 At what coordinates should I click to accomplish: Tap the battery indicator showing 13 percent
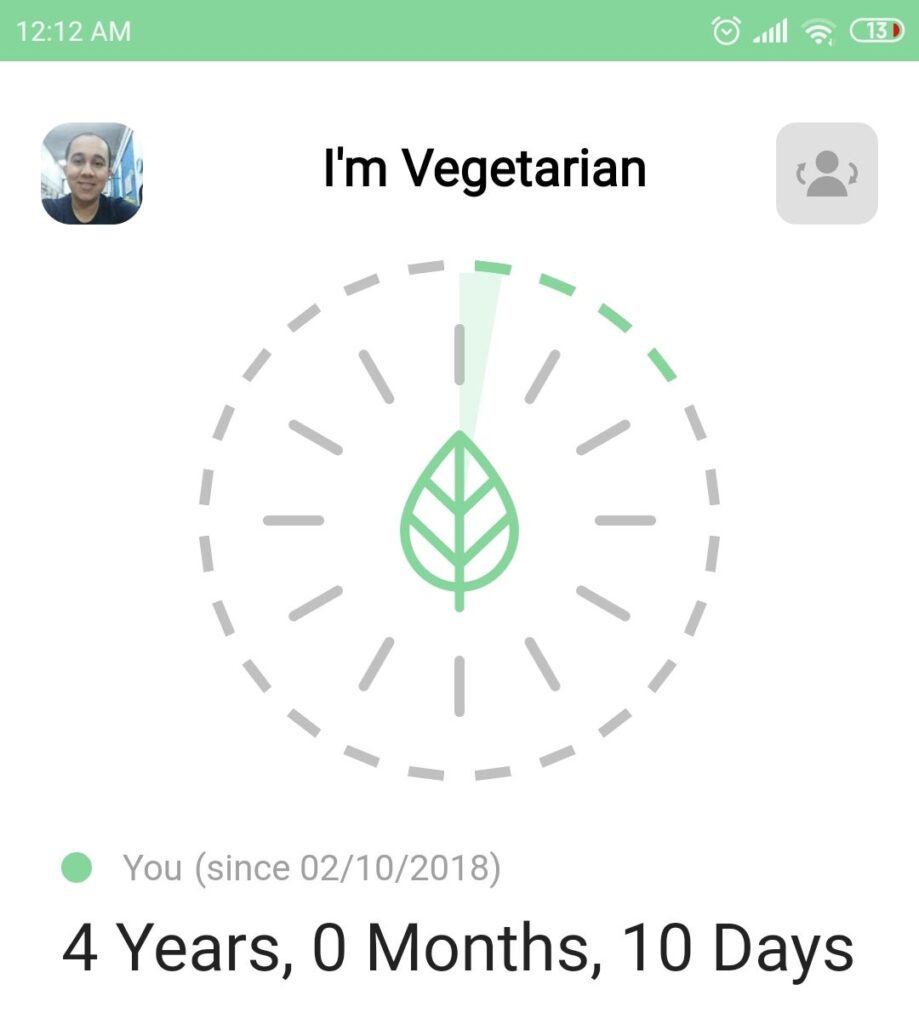point(876,30)
